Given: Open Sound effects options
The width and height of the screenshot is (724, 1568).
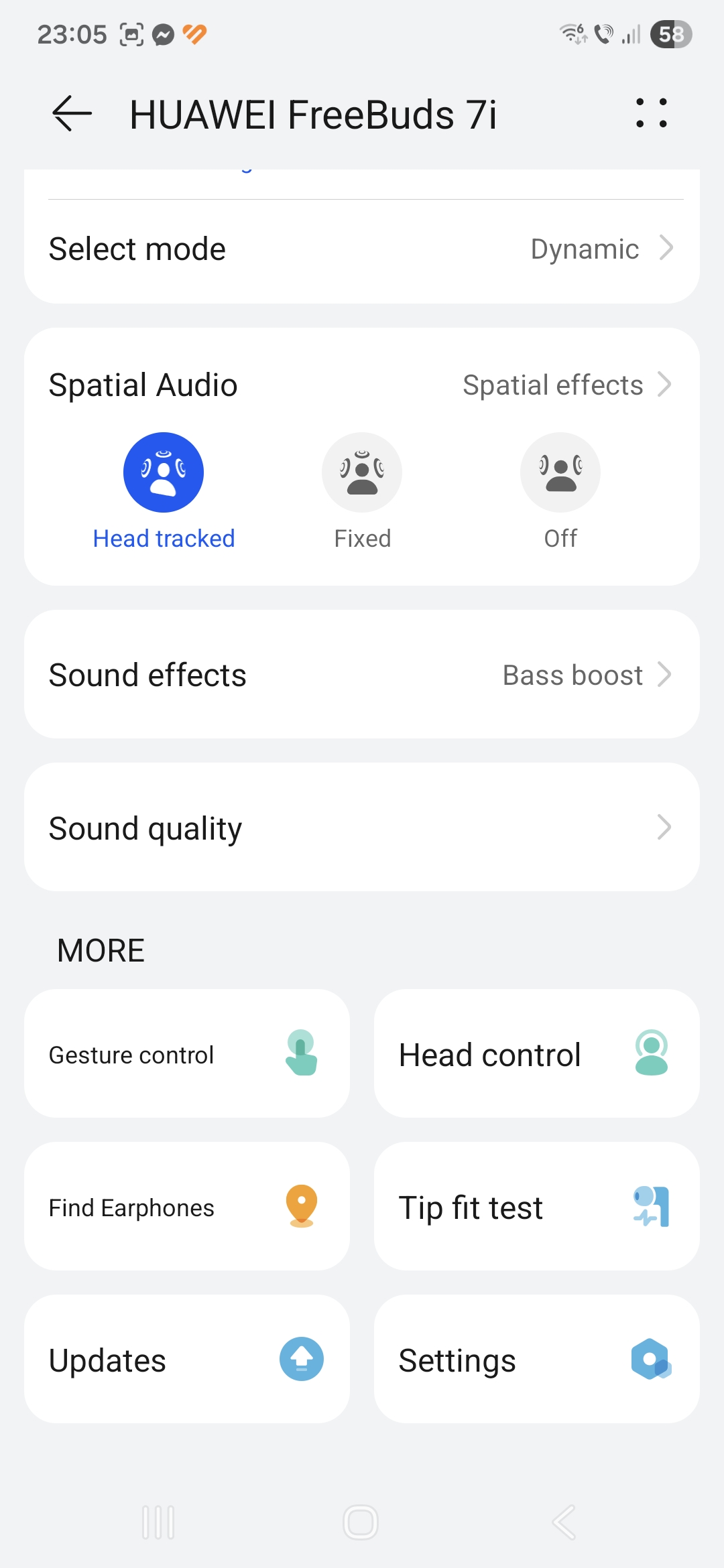Looking at the screenshot, I should coord(362,675).
